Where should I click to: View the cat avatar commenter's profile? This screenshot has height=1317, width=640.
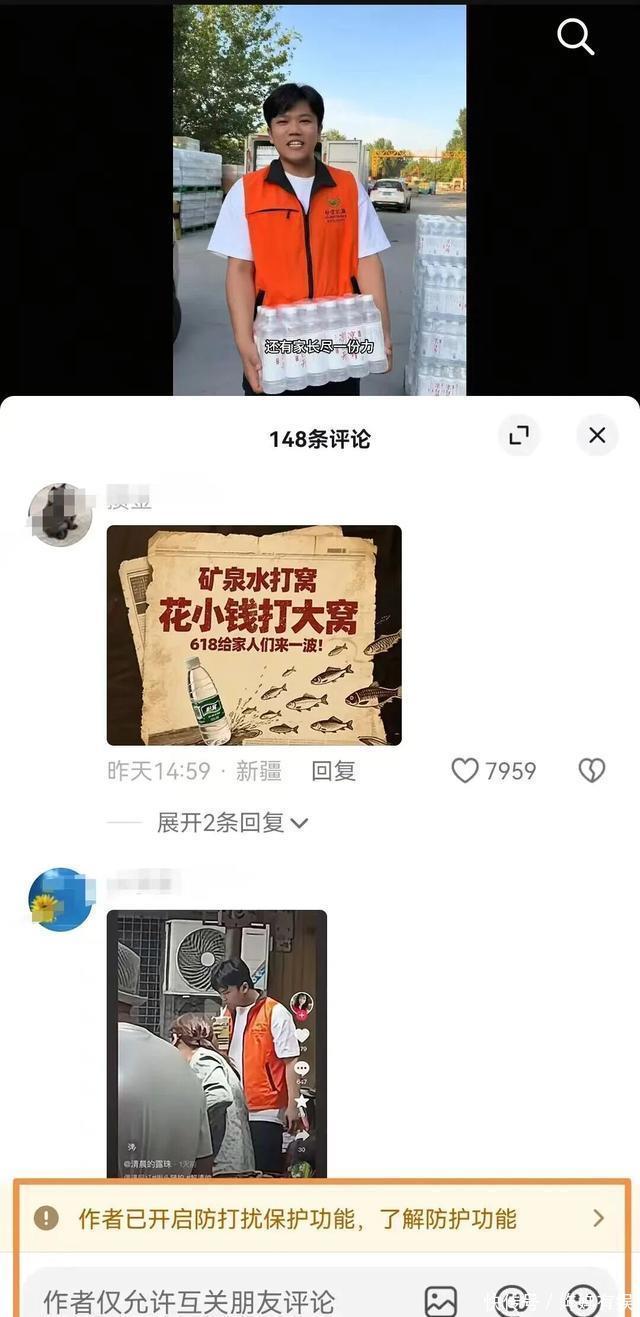(60, 515)
